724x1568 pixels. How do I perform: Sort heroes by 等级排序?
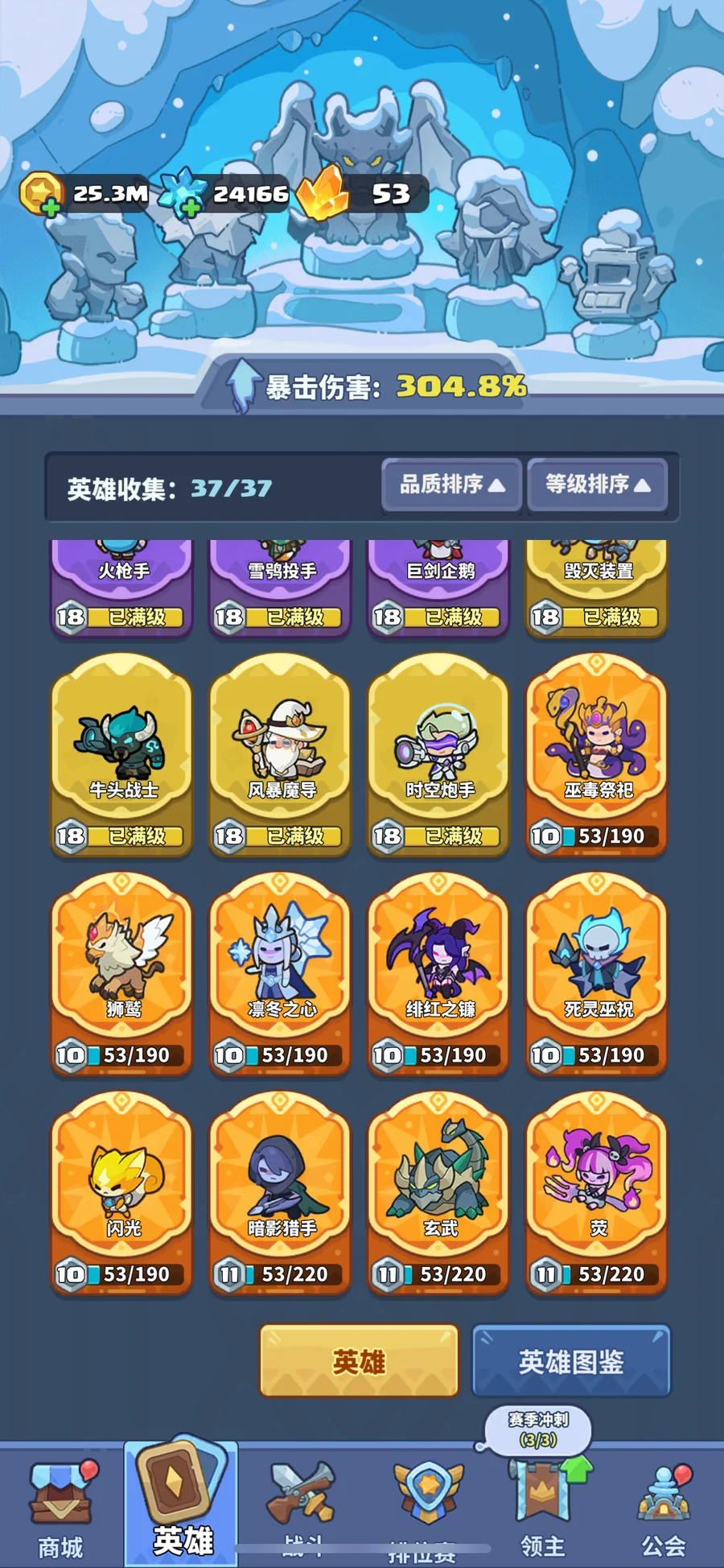pos(597,485)
